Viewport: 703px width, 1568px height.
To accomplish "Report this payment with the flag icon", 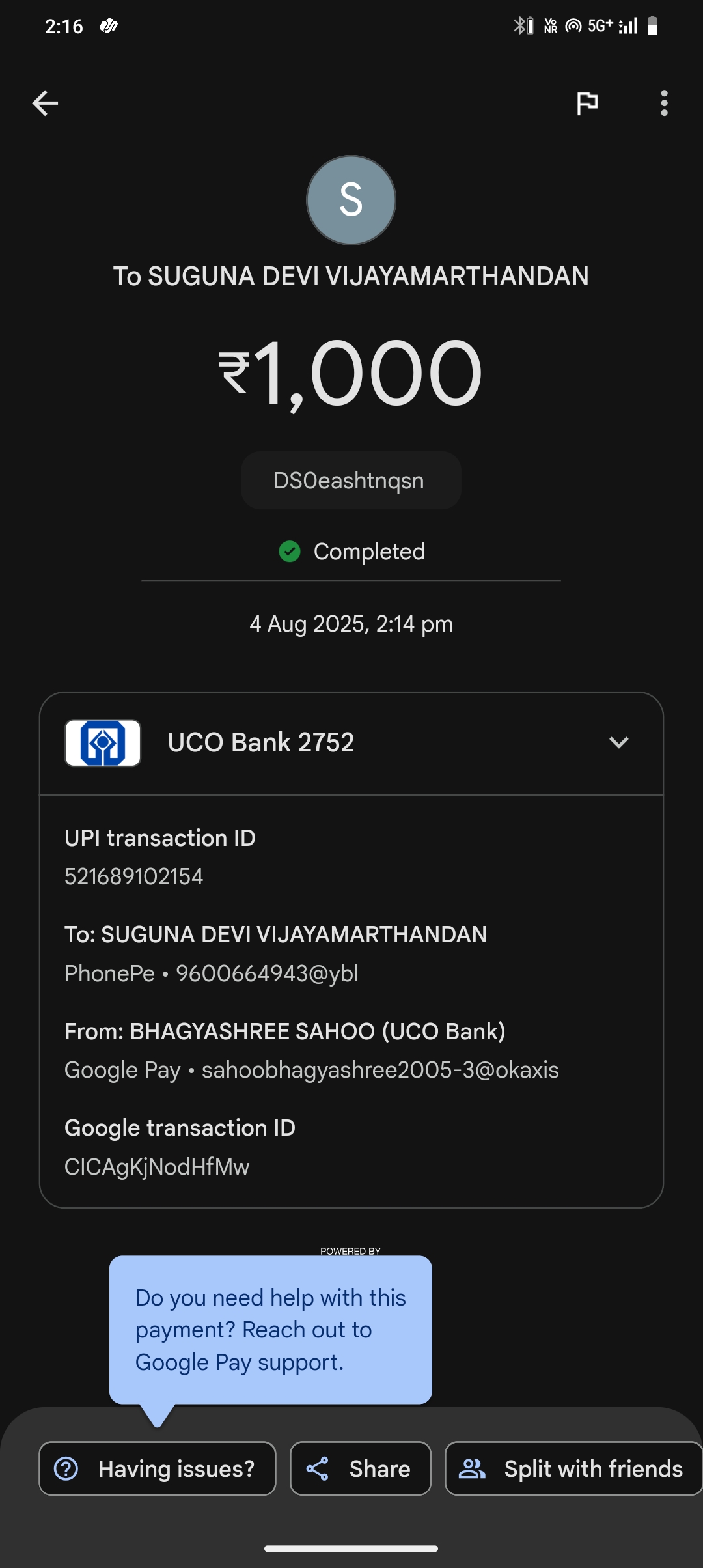I will pyautogui.click(x=587, y=103).
